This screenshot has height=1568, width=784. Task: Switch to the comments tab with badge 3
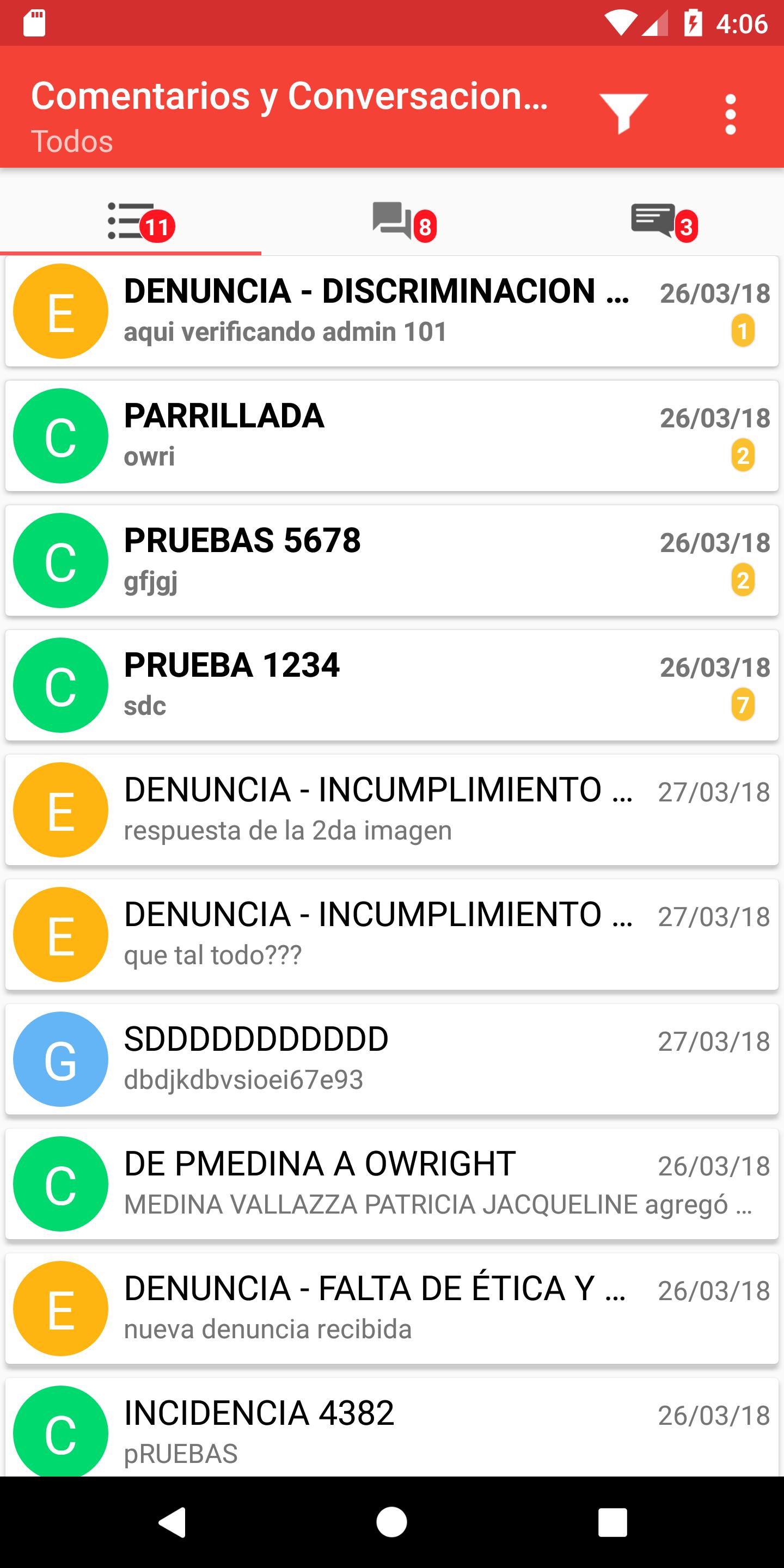tap(653, 222)
